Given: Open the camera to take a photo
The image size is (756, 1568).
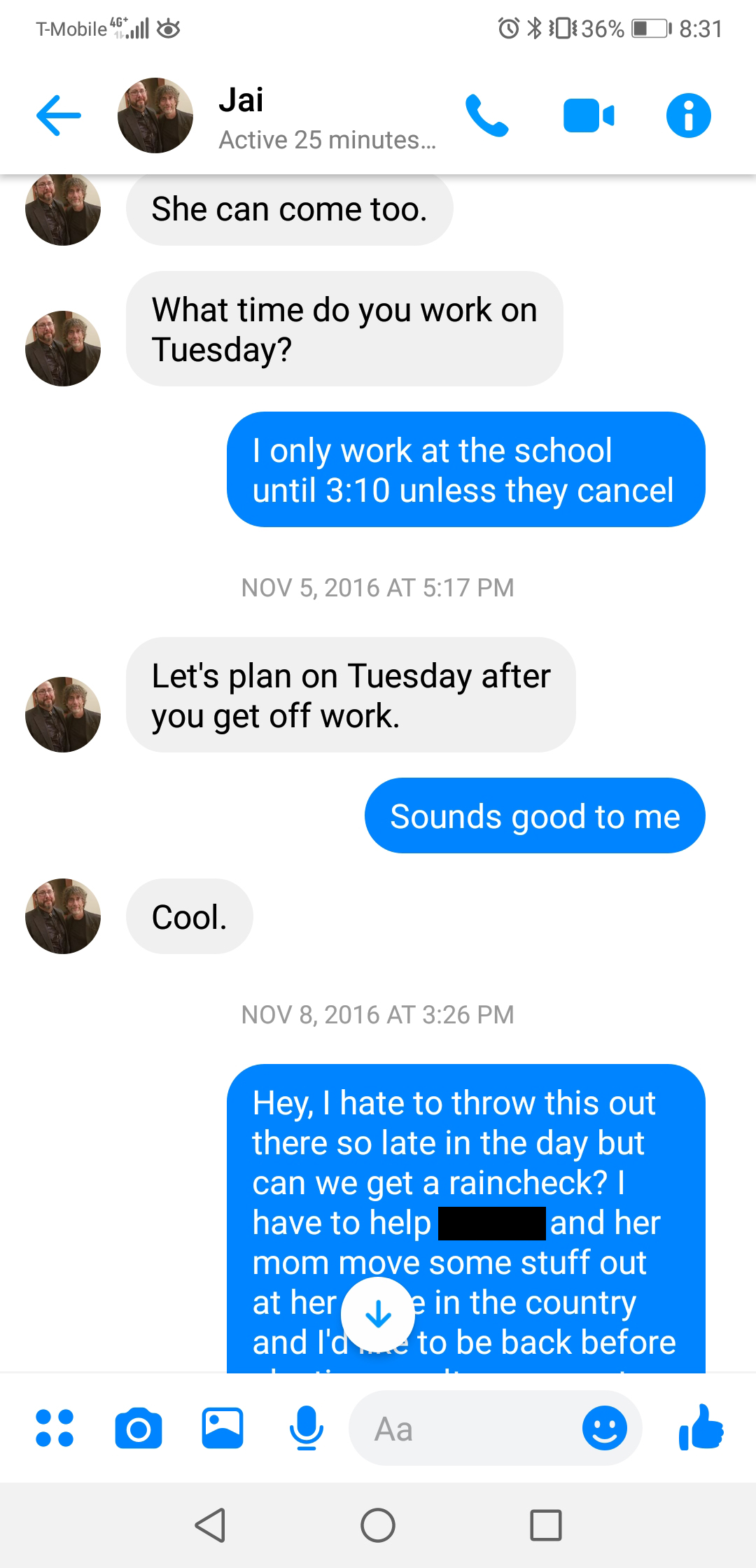Looking at the screenshot, I should coord(139,1428).
